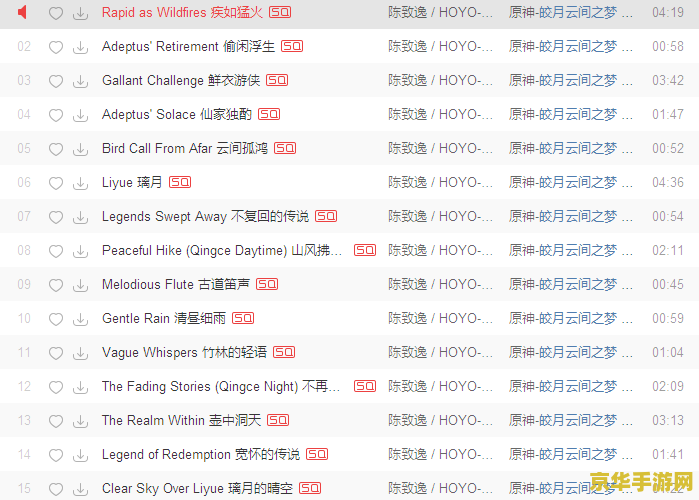
Task: Open the SQ quality badge on Gentle Rain
Action: pyautogui.click(x=243, y=318)
